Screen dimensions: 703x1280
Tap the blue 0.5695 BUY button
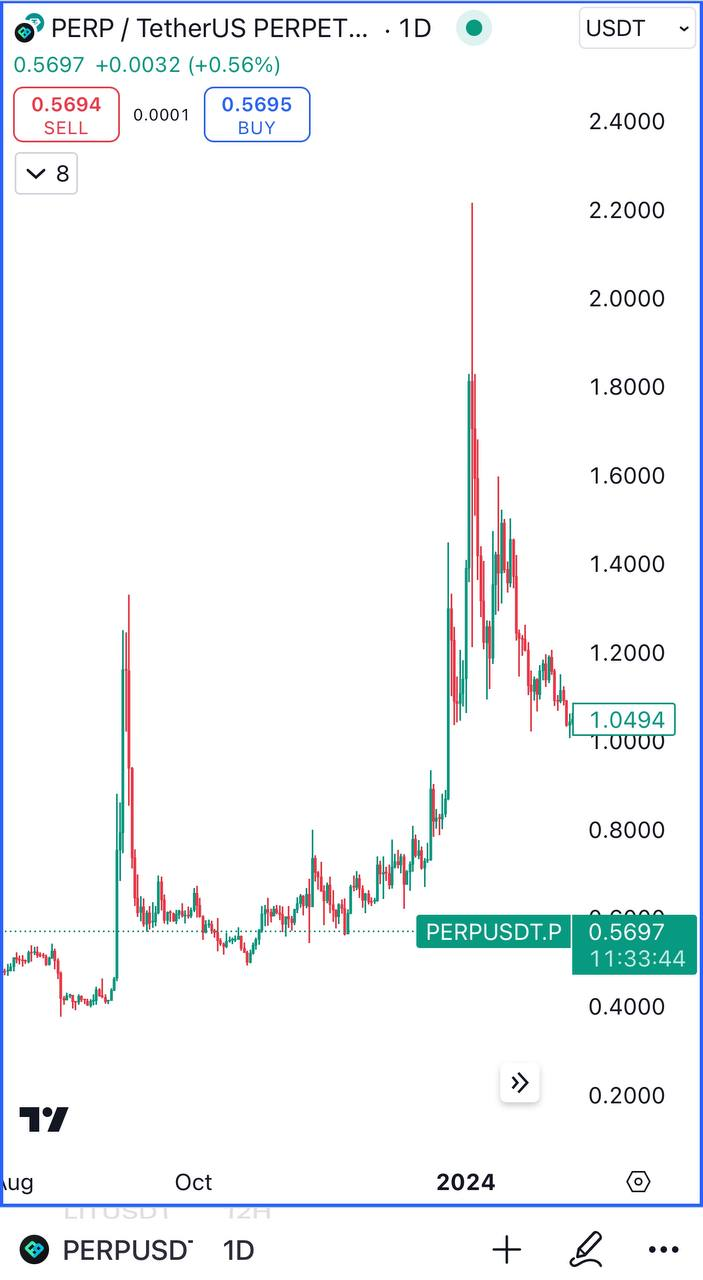257,114
